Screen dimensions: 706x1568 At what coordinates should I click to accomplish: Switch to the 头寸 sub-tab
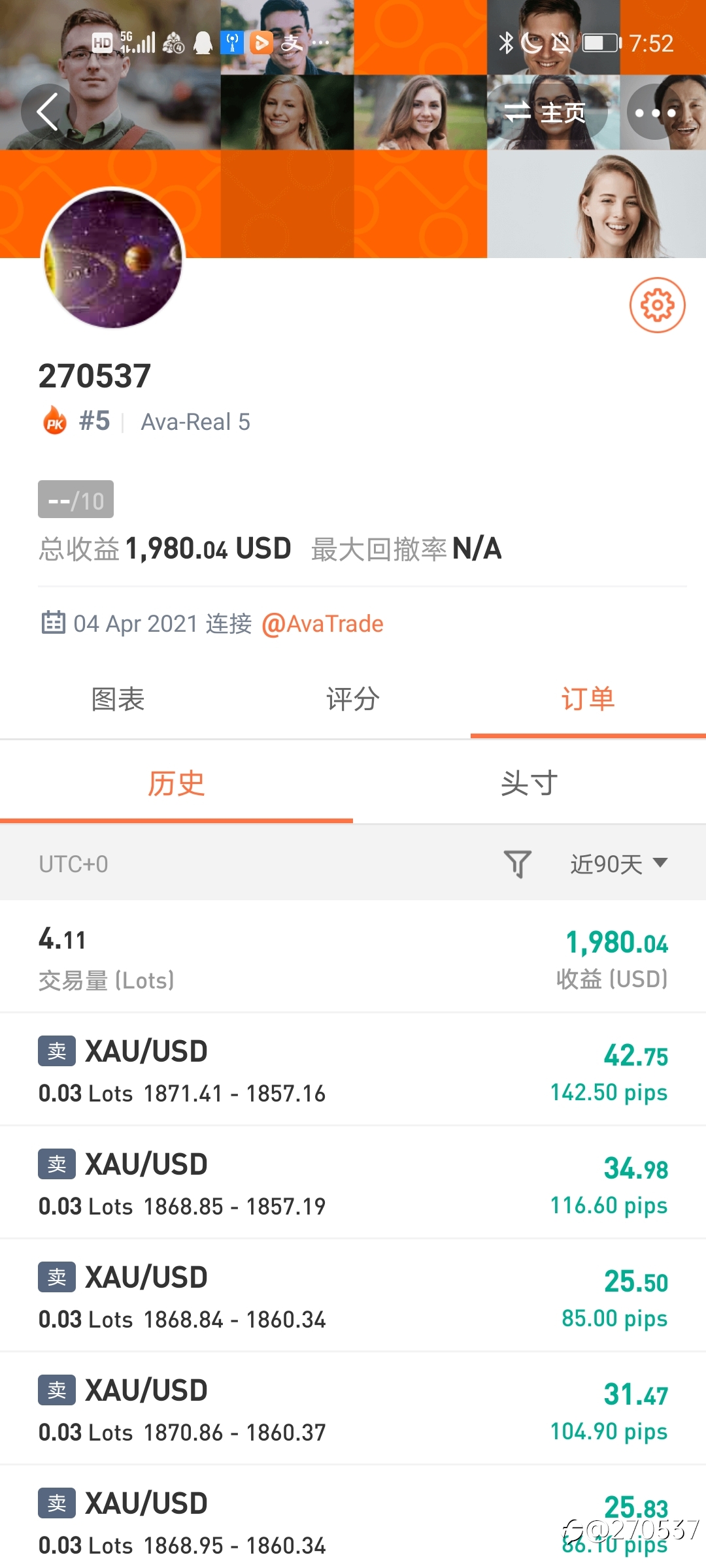(x=529, y=783)
